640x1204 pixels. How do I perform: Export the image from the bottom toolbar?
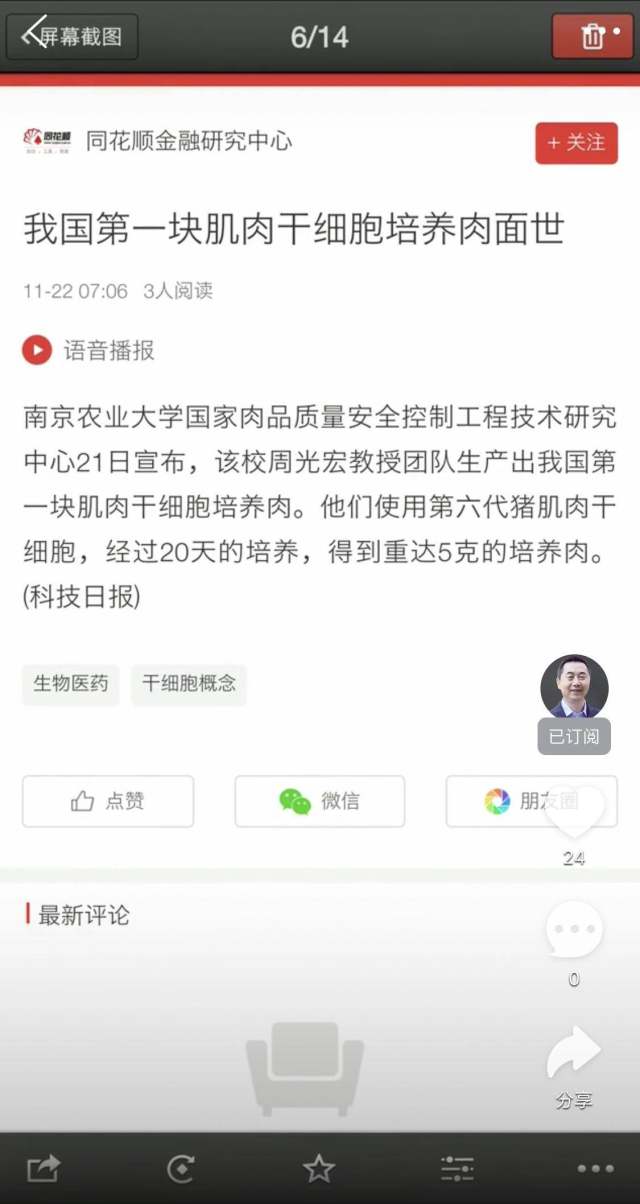(44, 1167)
